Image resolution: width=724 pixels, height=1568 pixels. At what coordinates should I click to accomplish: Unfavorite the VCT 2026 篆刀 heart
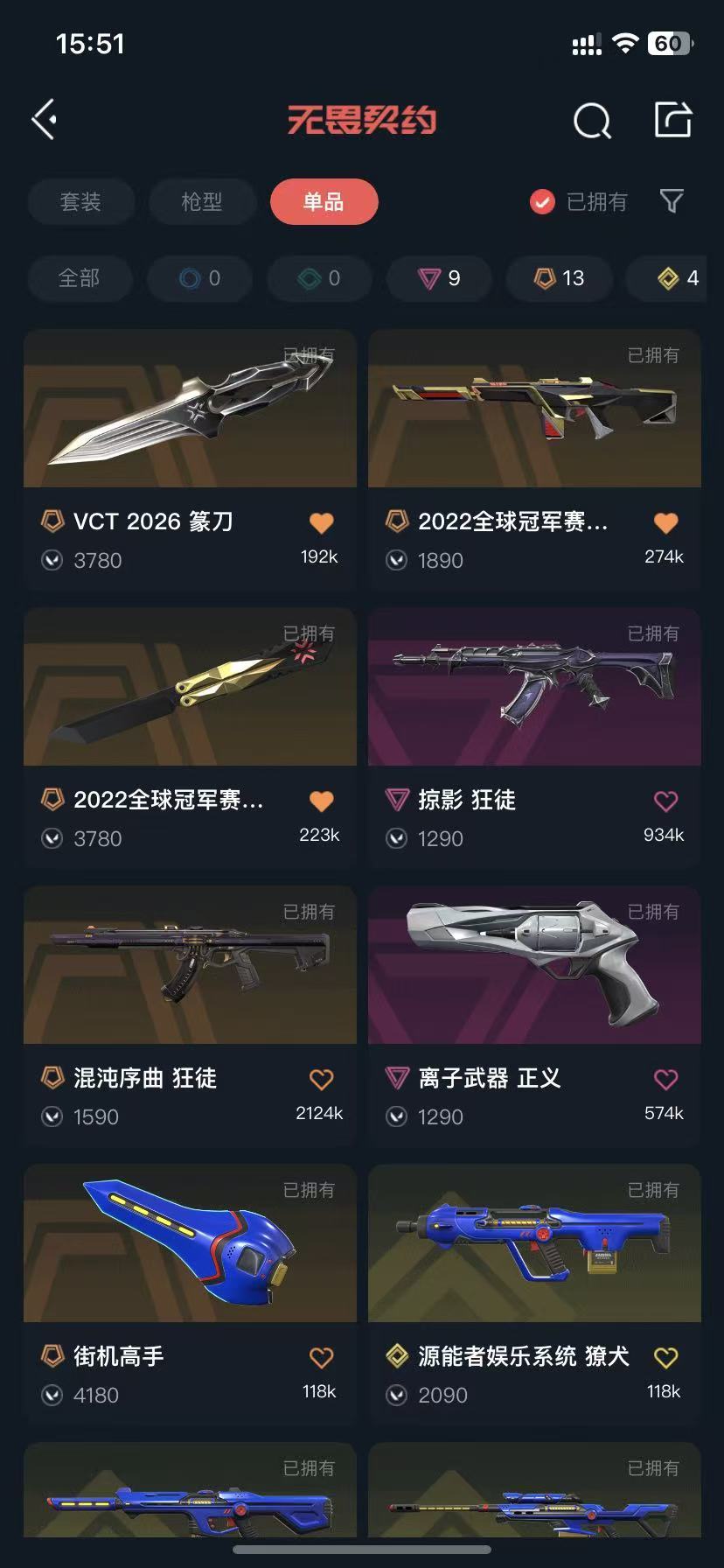(321, 521)
